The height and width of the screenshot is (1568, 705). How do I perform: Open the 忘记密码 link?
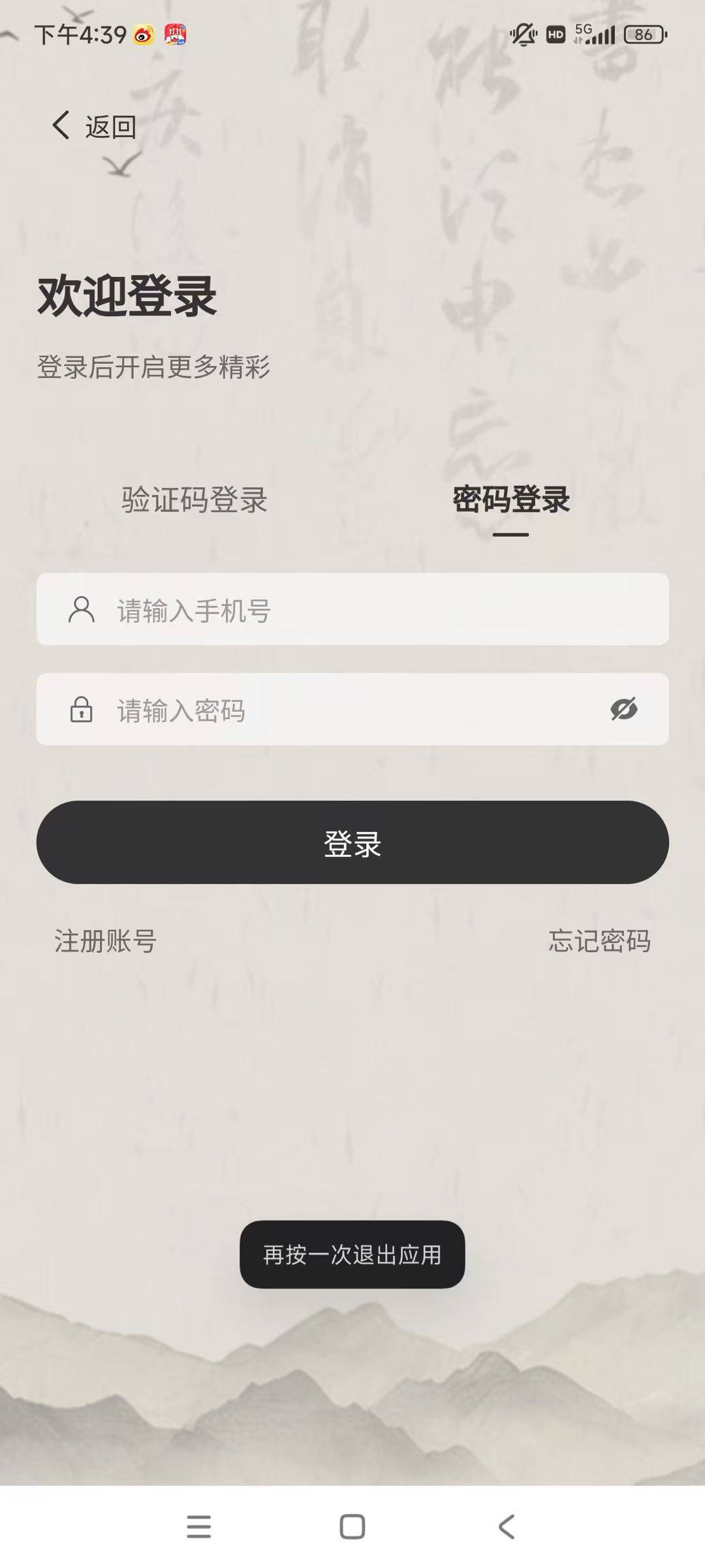599,941
